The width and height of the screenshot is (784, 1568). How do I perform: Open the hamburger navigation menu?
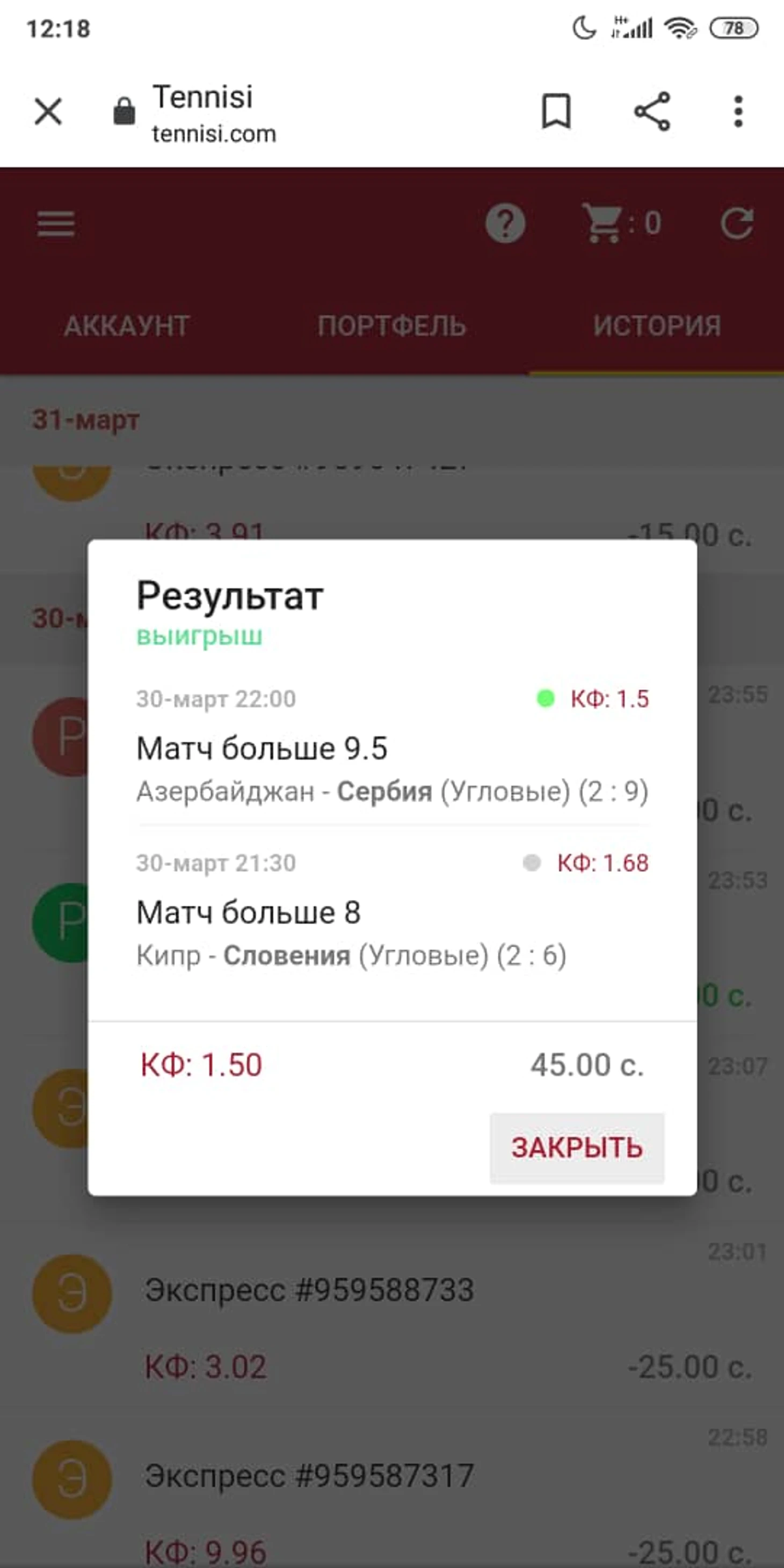click(x=56, y=224)
